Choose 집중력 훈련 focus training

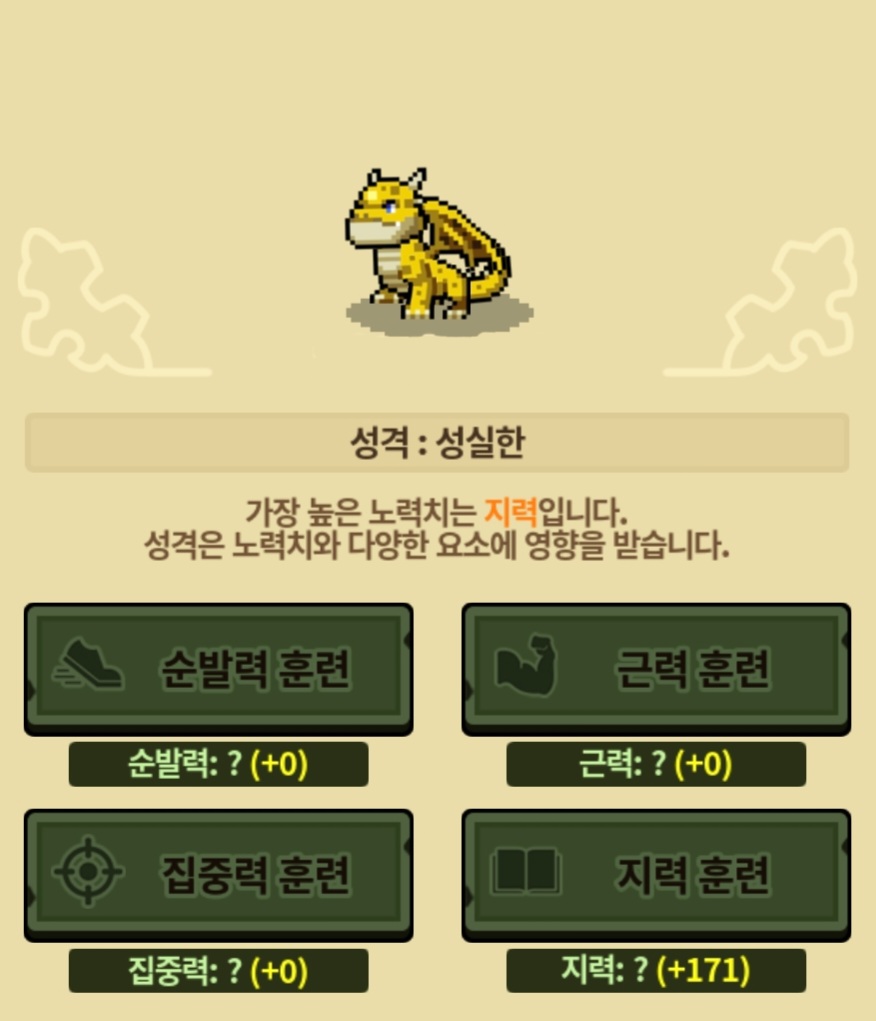(218, 875)
